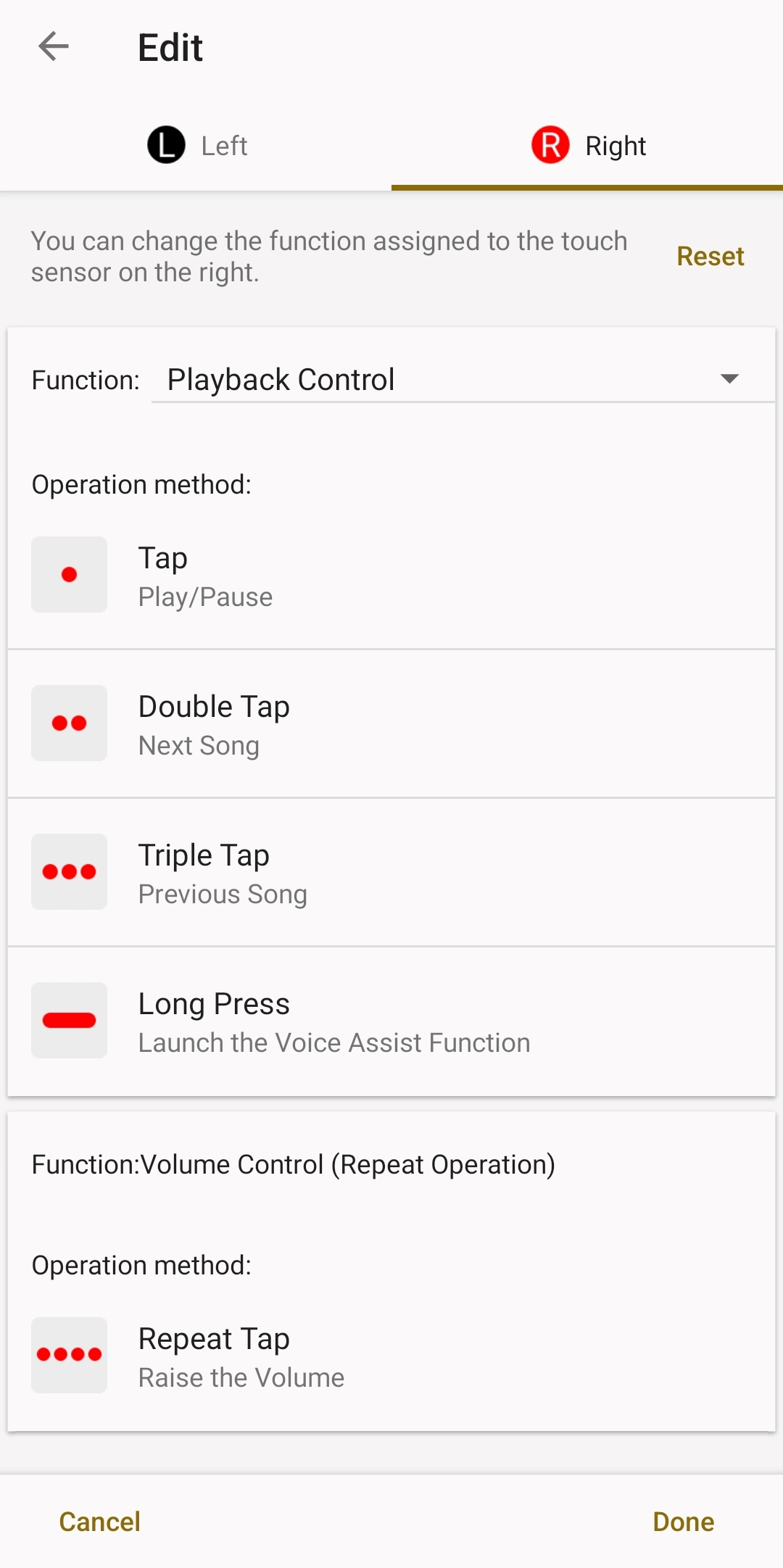Viewport: 783px width, 1568px height.
Task: Confirm changes with Done
Action: click(683, 1522)
